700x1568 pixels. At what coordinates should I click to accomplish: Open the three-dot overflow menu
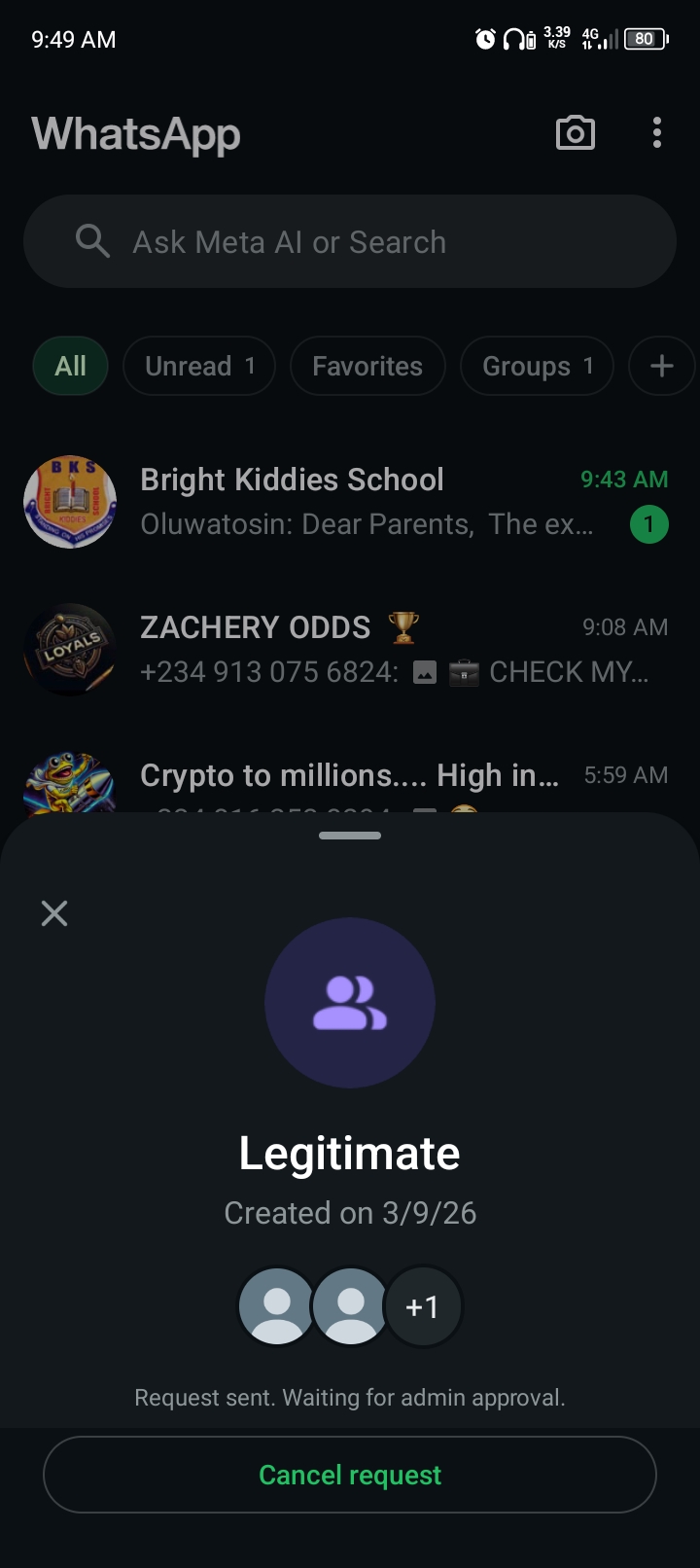tap(657, 133)
